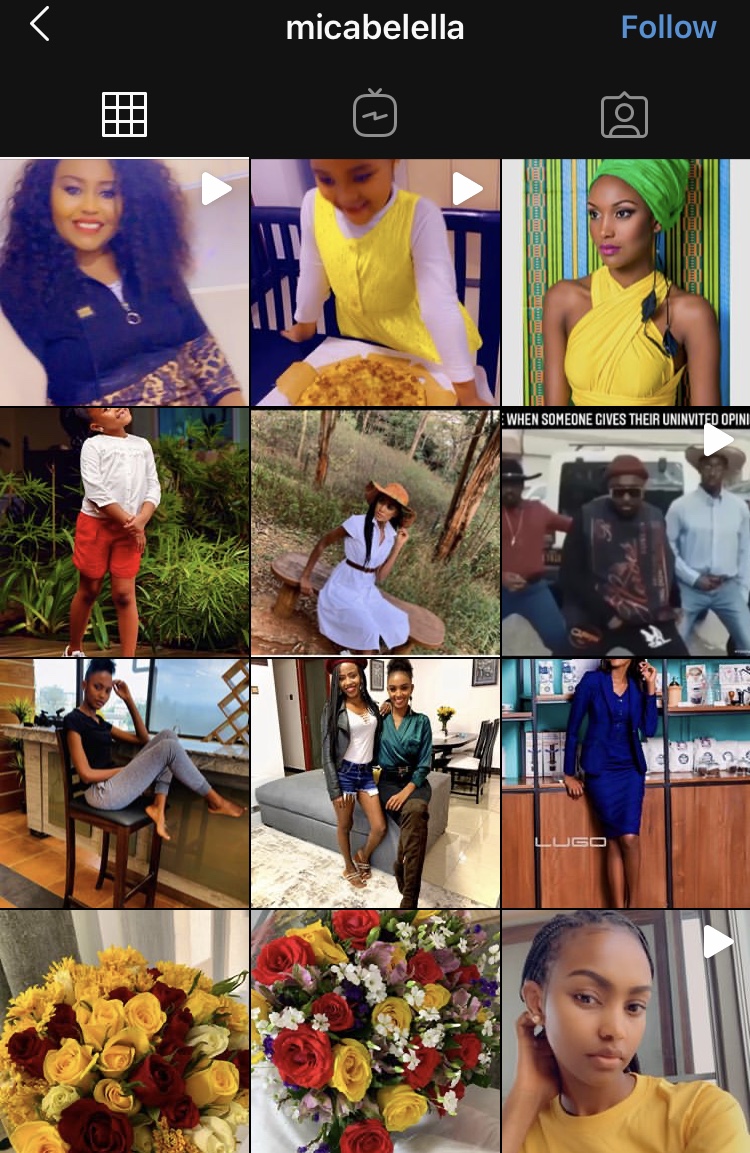Open the green headwrap yellow top photo

tap(626, 282)
